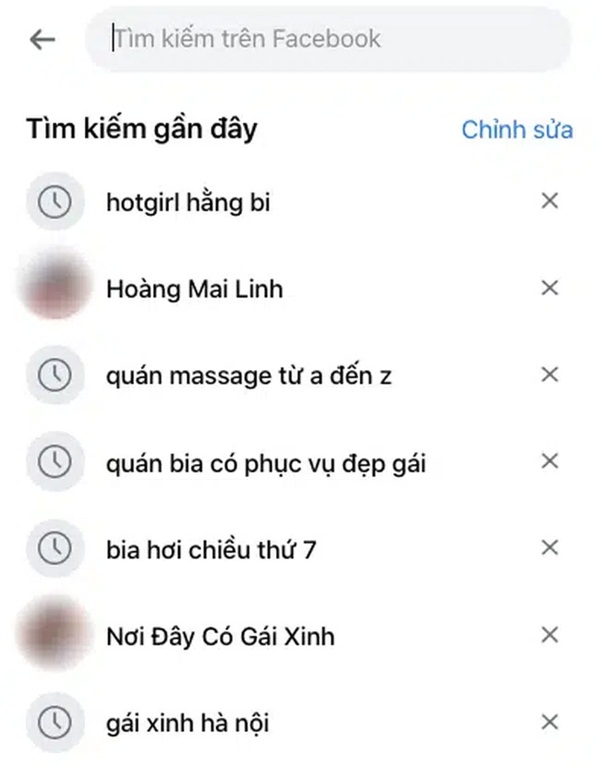Tap the bia hơi chiều thứ 7 search
The height and width of the screenshot is (765, 600).
tap(211, 549)
